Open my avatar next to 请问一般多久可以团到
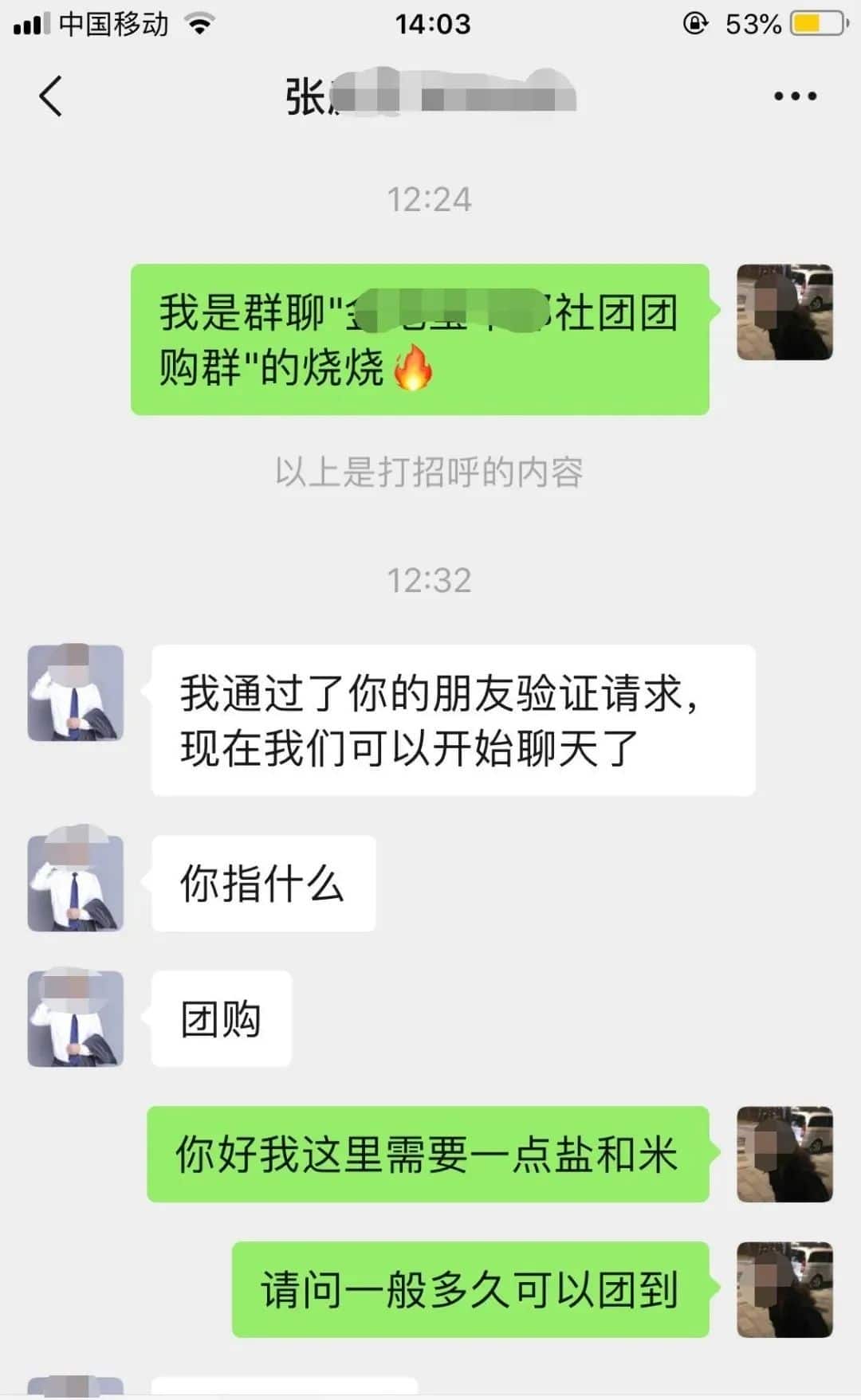861x1400 pixels. click(x=784, y=1289)
